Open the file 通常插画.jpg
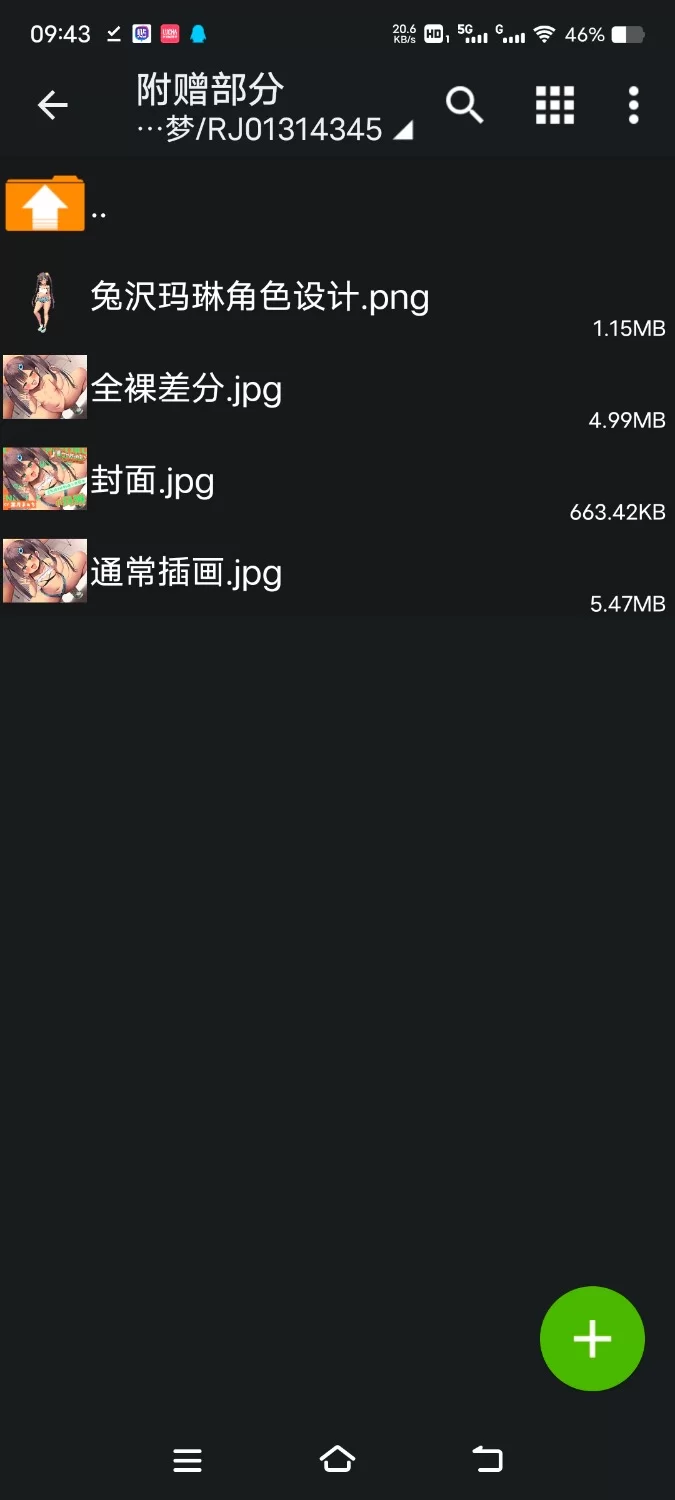The height and width of the screenshot is (1500, 675). pyautogui.click(x=186, y=573)
